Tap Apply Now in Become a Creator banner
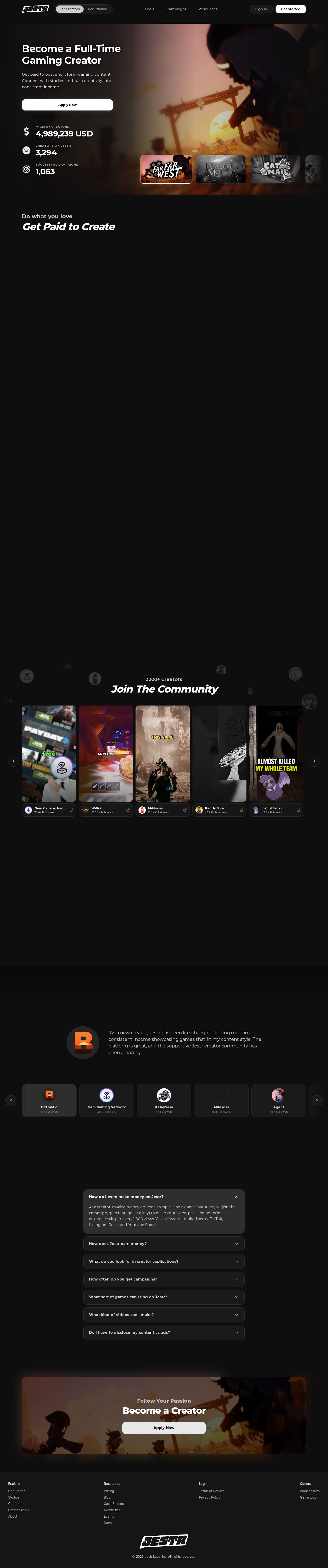Image resolution: width=328 pixels, height=1568 pixels. click(164, 1427)
